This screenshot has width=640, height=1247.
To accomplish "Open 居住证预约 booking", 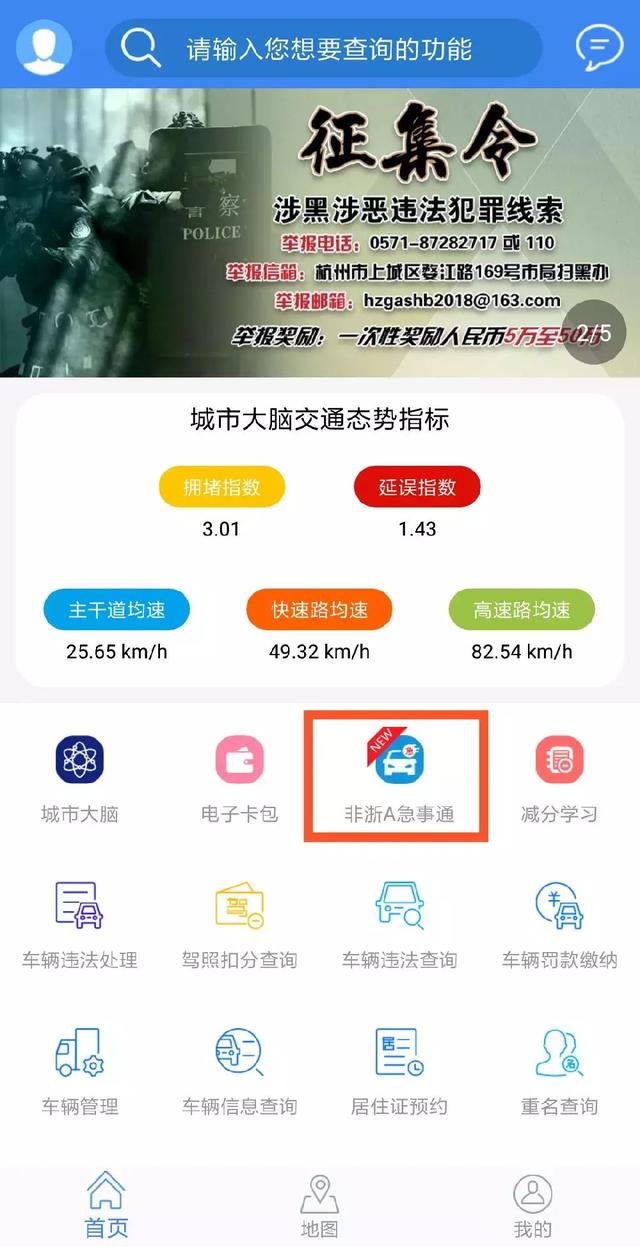I will coord(399,1072).
